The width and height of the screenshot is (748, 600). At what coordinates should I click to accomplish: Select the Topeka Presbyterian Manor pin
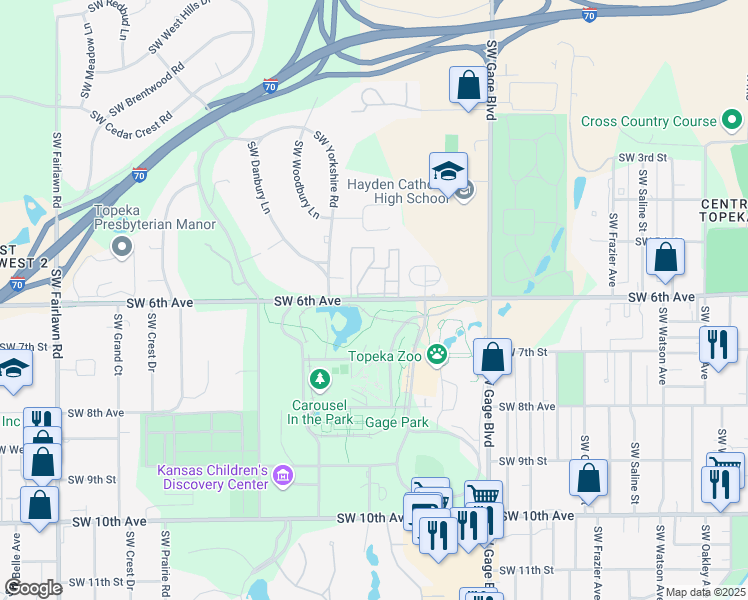point(123,246)
